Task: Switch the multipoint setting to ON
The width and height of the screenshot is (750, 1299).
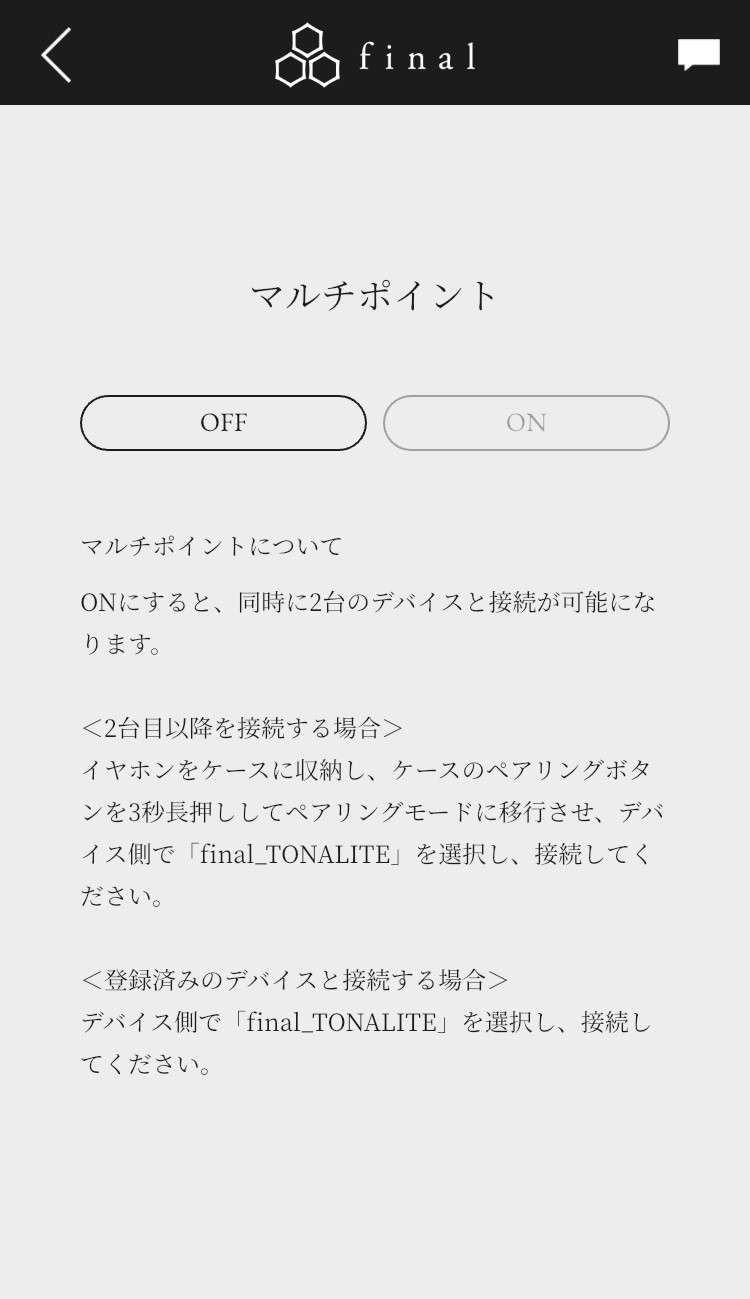Action: click(x=525, y=422)
